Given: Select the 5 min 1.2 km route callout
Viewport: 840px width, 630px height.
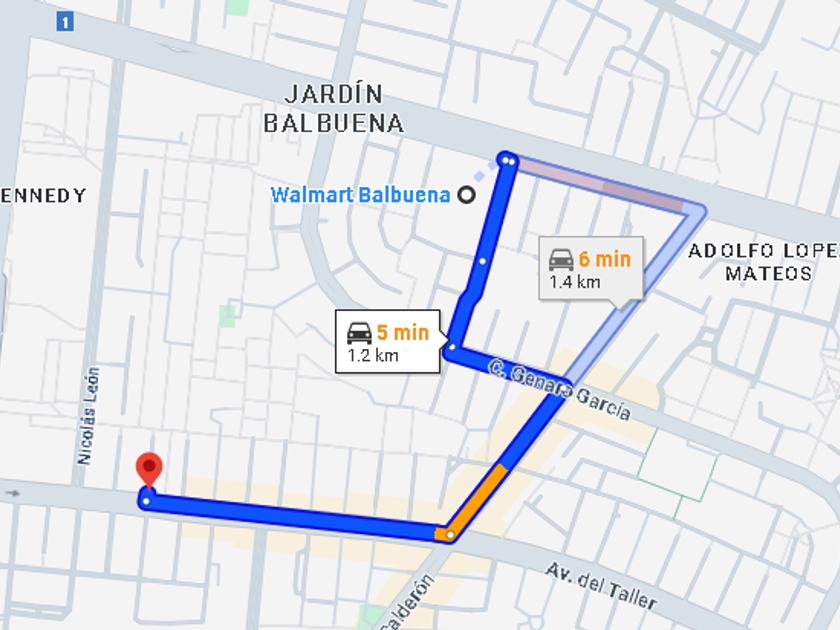Looking at the screenshot, I should 388,341.
